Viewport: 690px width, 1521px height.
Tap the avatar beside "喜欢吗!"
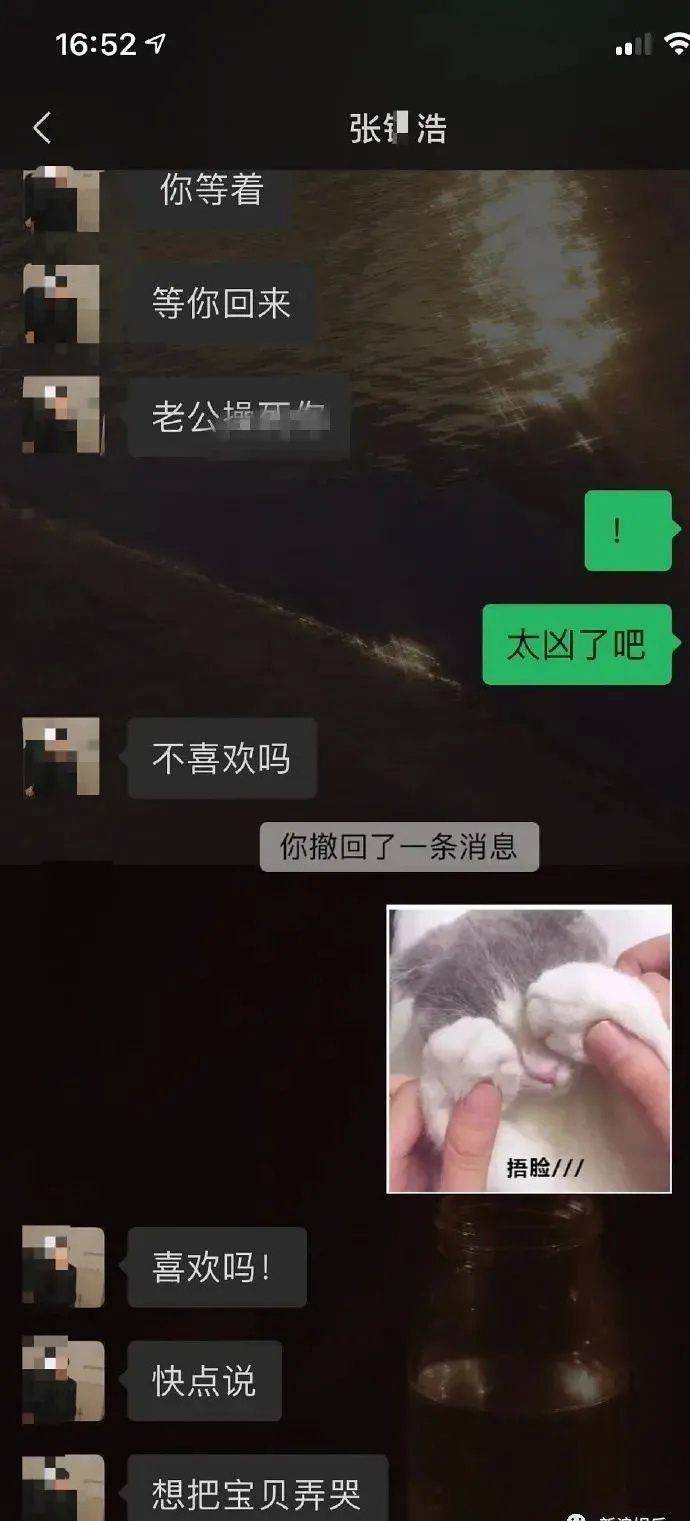coord(62,1267)
